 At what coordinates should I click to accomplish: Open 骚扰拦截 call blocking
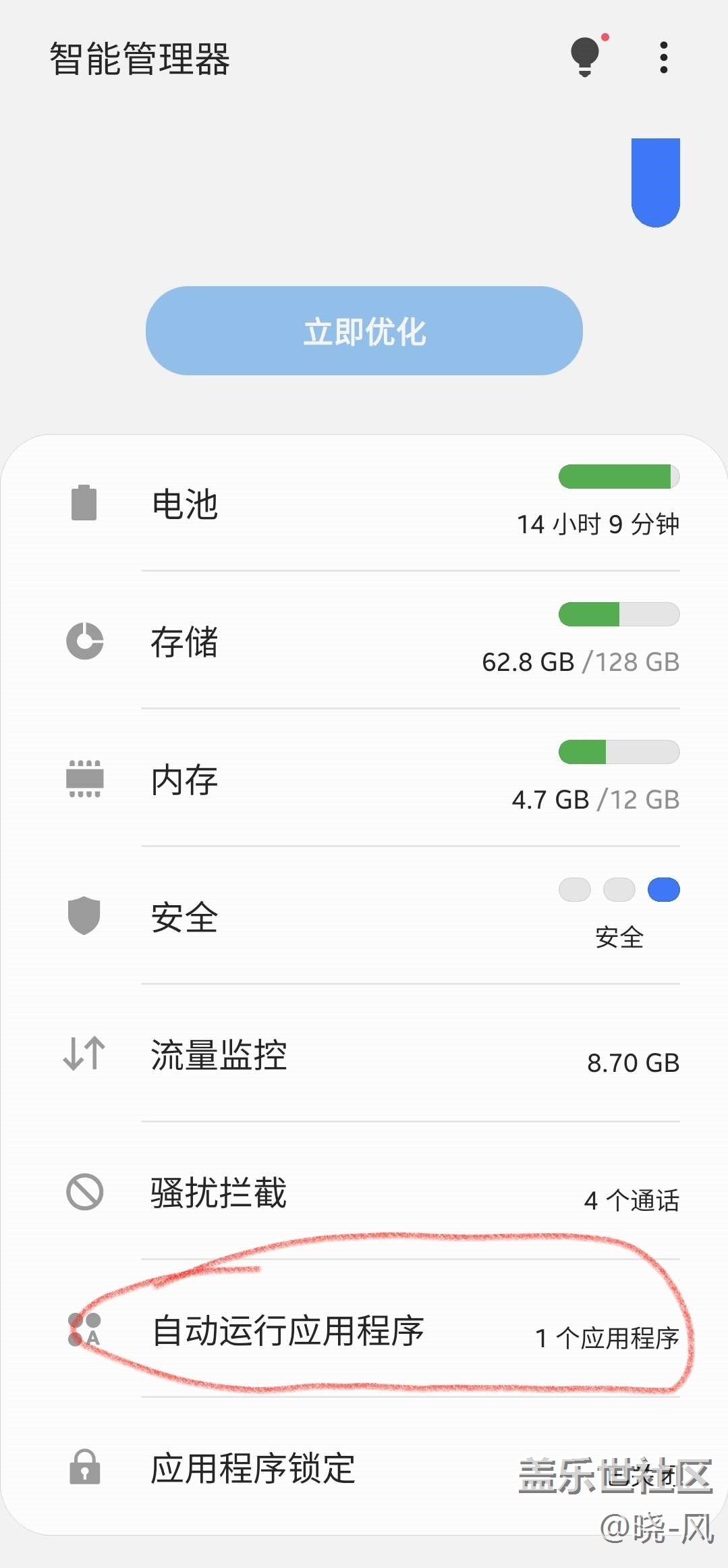coord(364,1193)
